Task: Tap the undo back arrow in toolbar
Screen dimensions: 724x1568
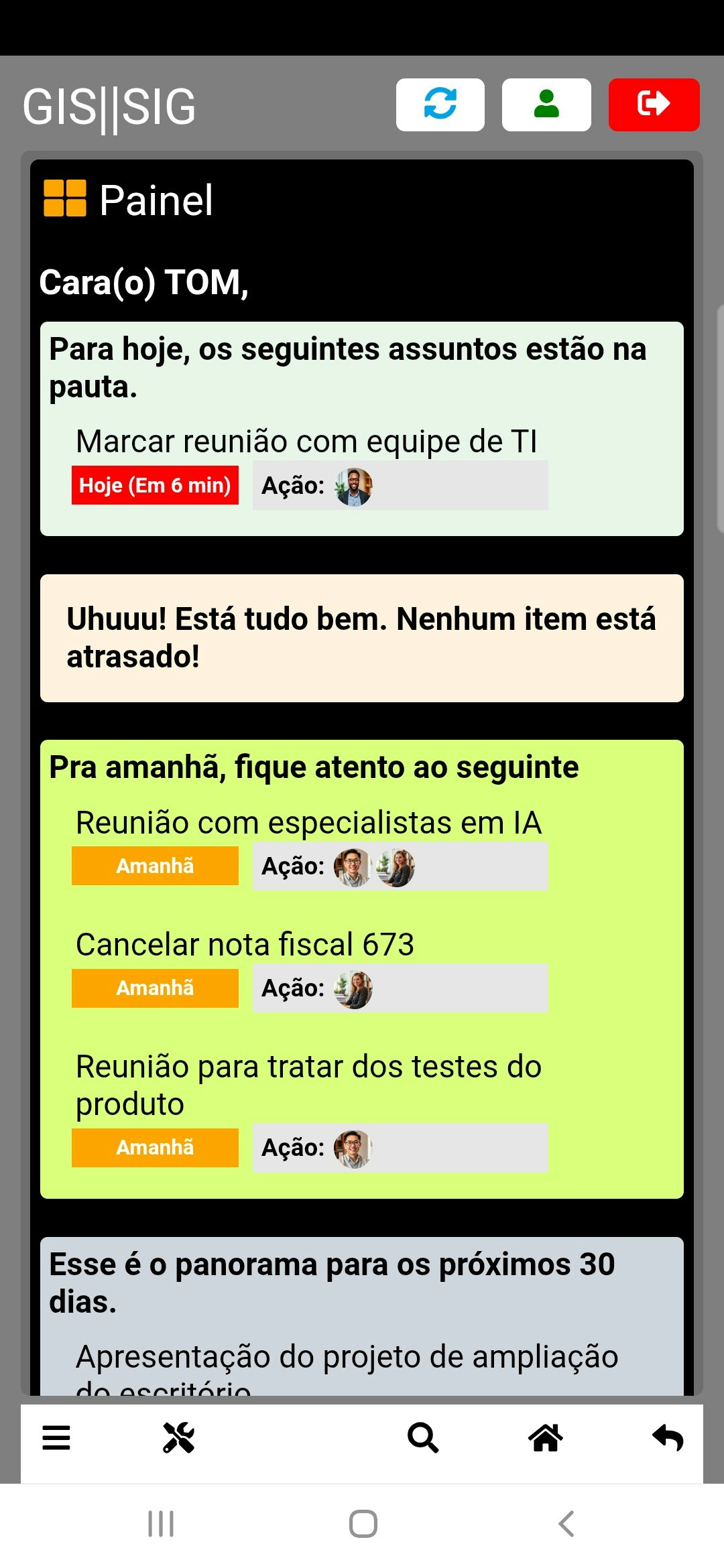Action: point(668,1438)
